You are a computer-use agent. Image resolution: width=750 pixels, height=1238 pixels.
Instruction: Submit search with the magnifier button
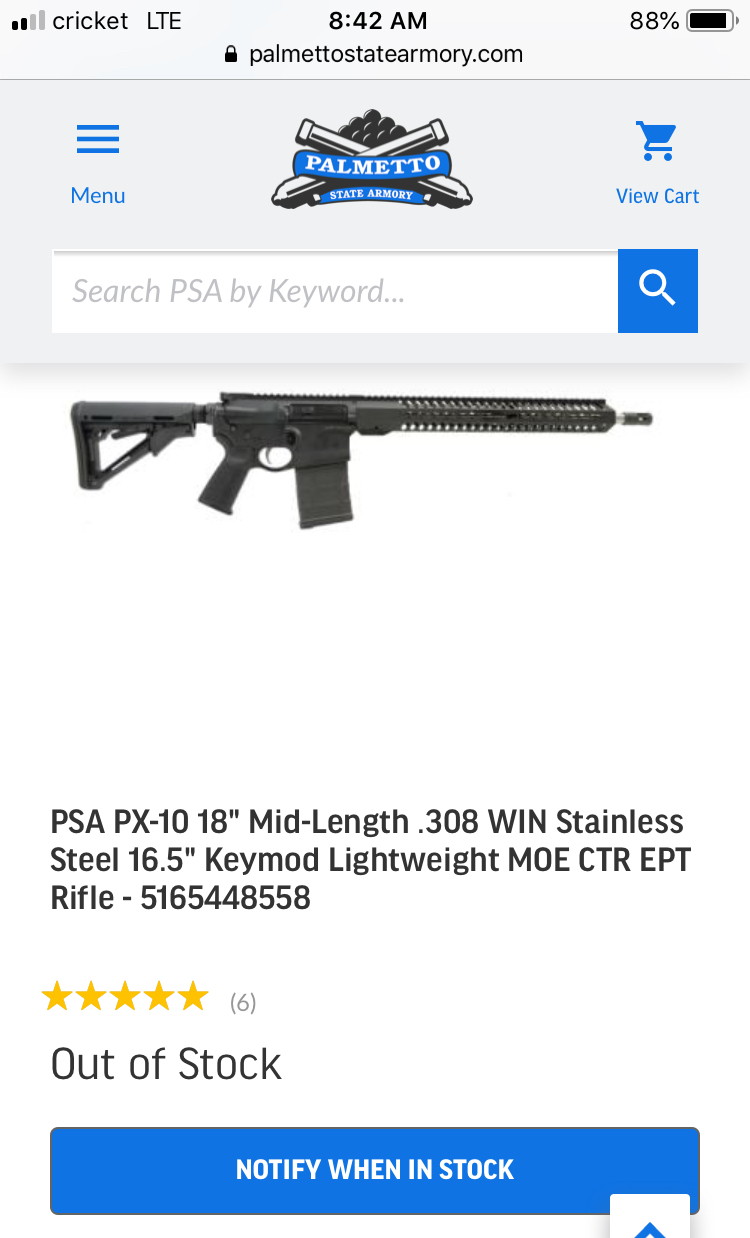tap(657, 291)
